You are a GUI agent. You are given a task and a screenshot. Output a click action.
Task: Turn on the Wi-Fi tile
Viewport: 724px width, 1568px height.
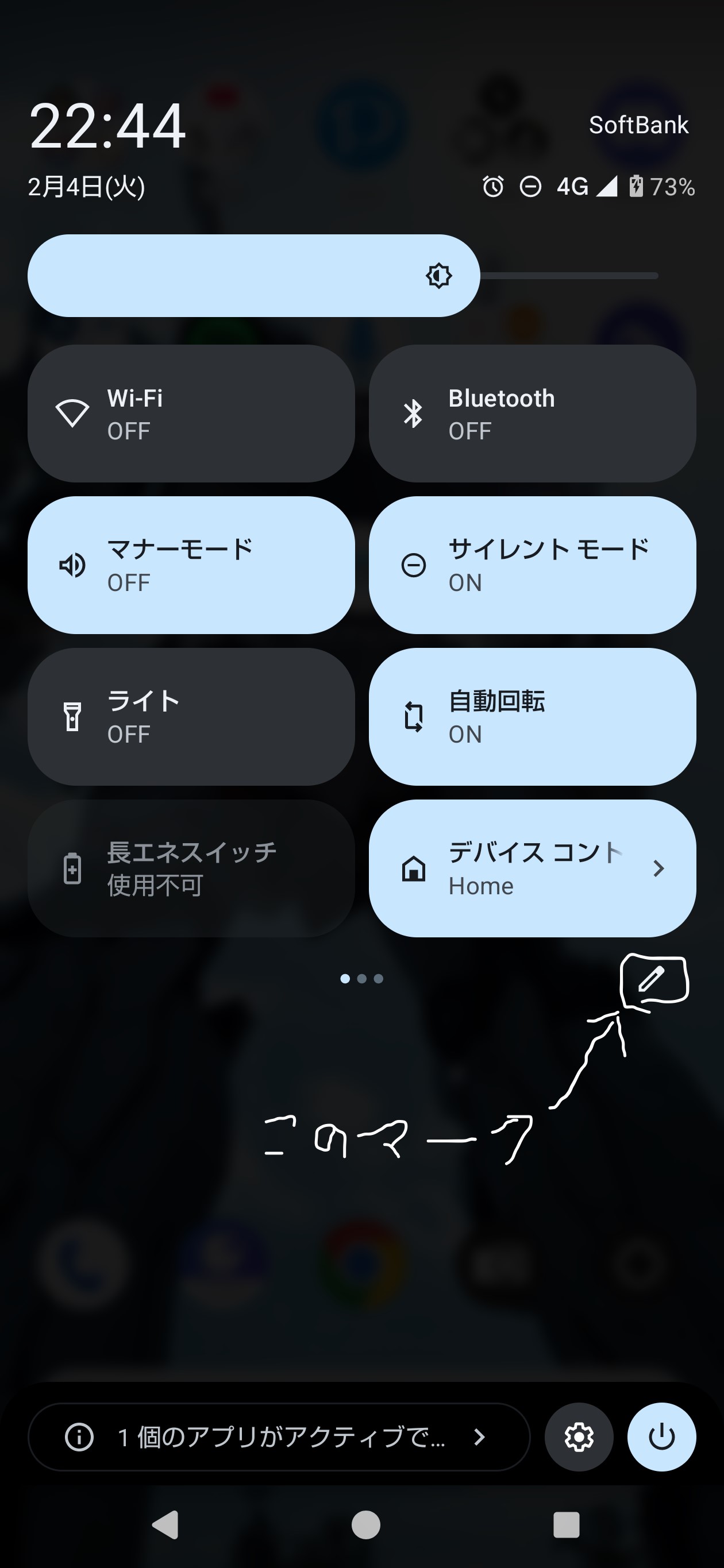tap(191, 414)
